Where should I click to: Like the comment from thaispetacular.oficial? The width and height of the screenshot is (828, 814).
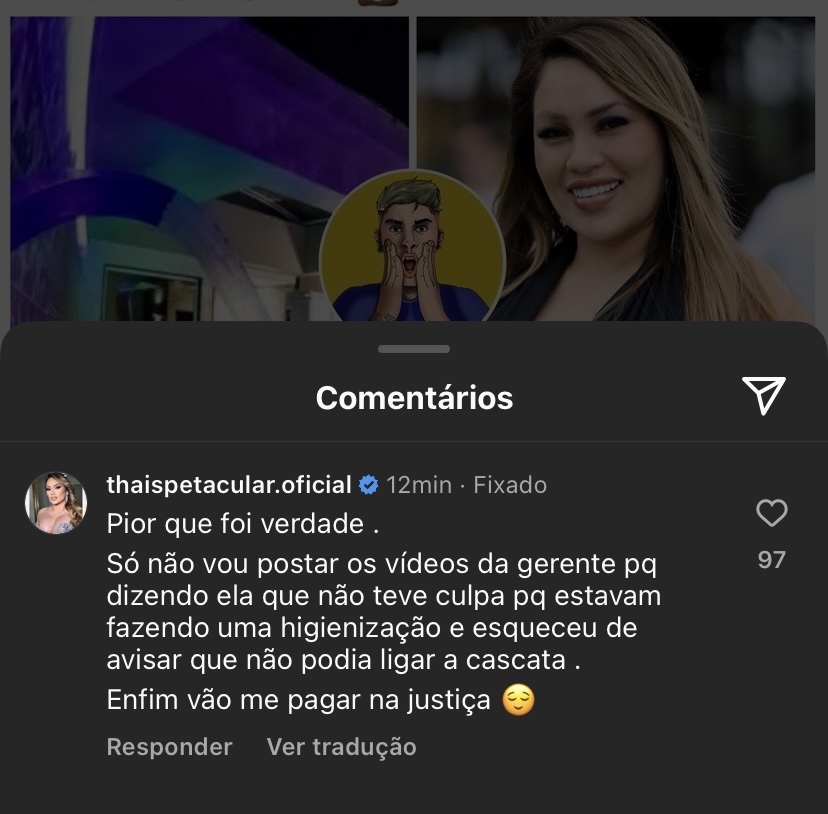click(771, 514)
